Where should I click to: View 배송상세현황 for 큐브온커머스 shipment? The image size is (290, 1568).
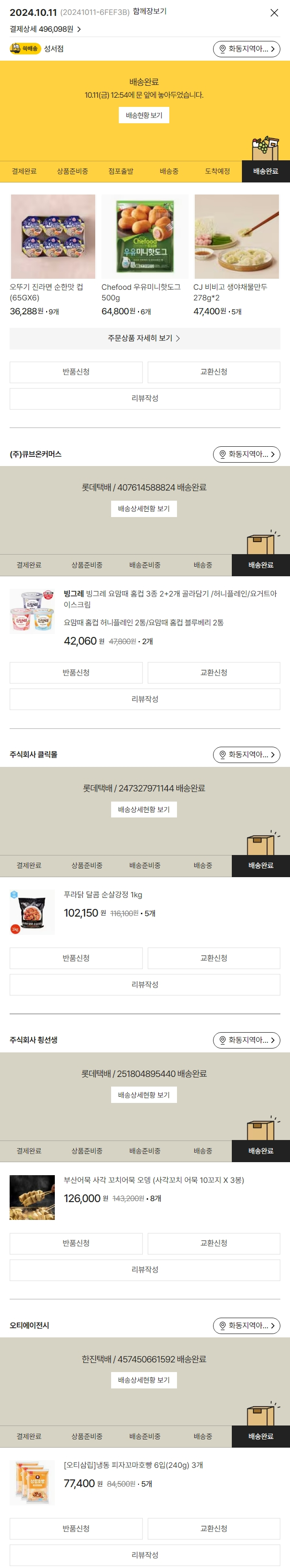pyautogui.click(x=144, y=509)
